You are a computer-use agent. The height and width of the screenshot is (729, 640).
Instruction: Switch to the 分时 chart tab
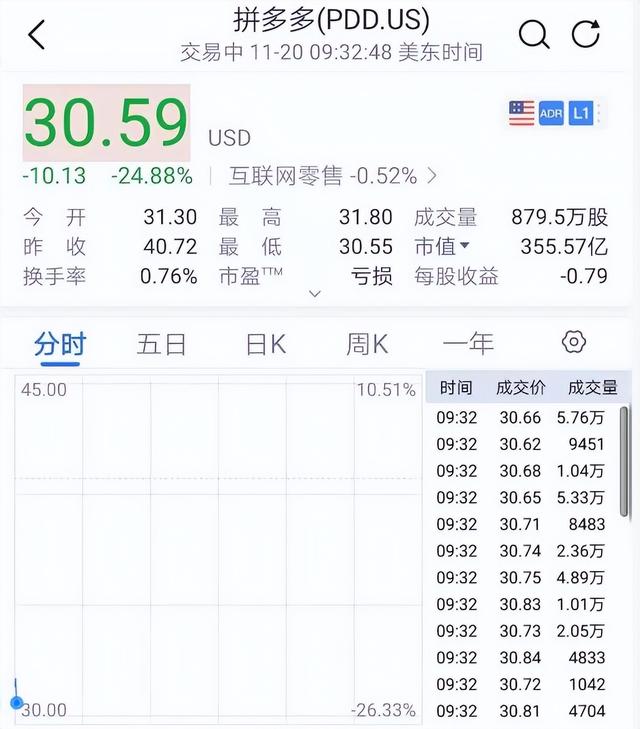(x=60, y=345)
